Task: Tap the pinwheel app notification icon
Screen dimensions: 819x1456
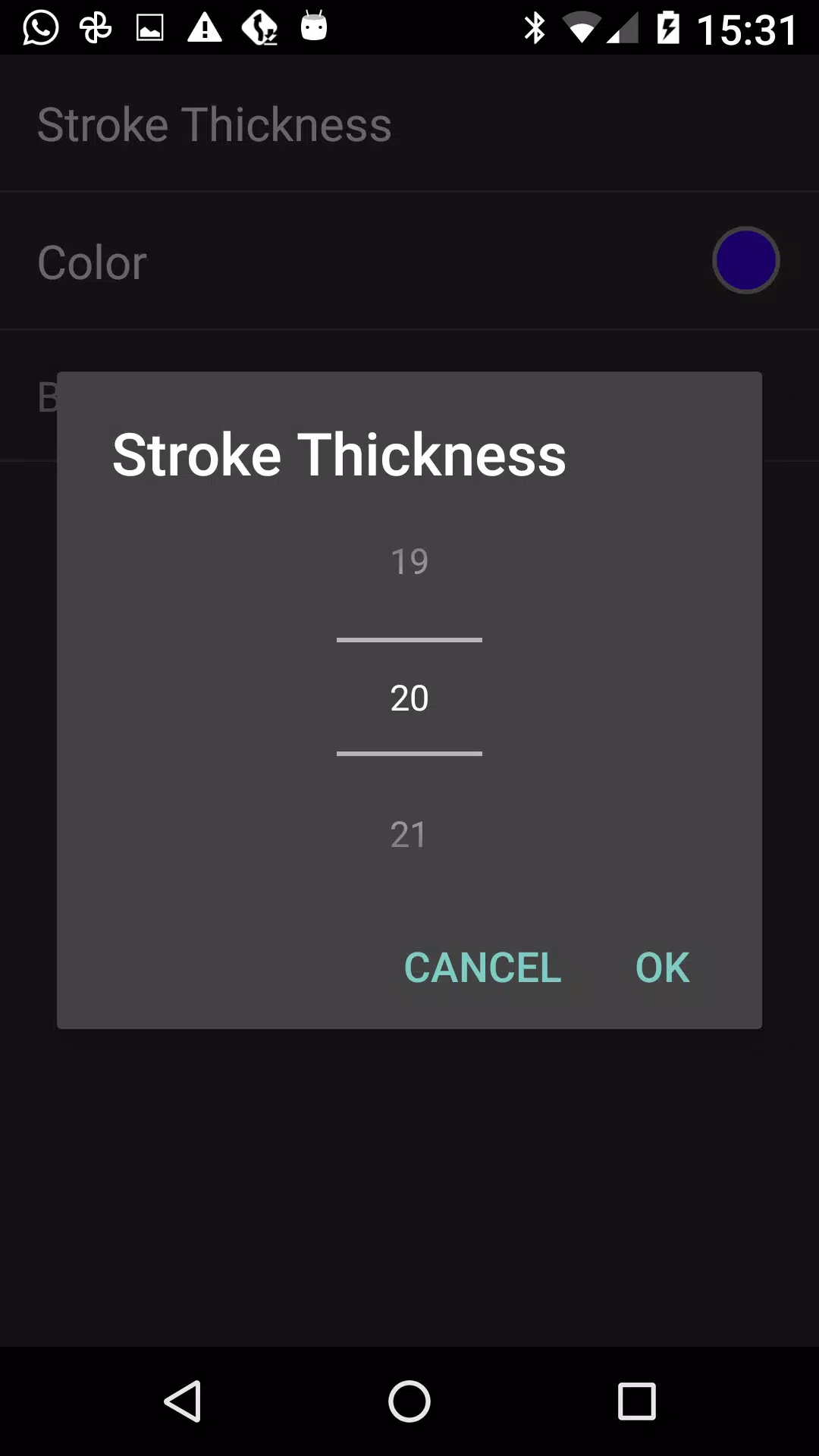Action: 94,28
